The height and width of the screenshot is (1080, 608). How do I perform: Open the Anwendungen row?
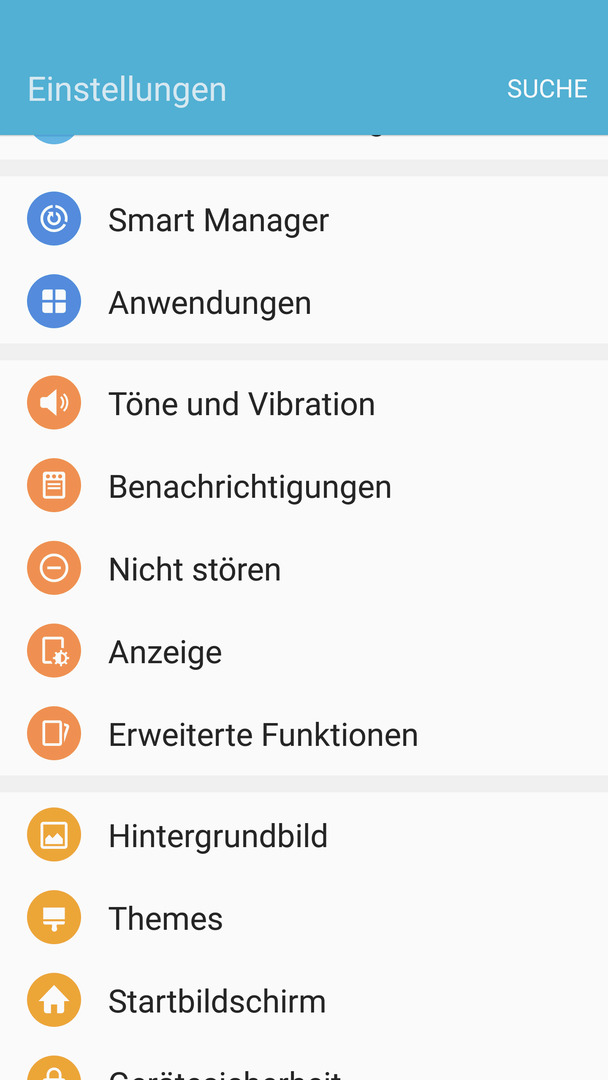coord(304,302)
